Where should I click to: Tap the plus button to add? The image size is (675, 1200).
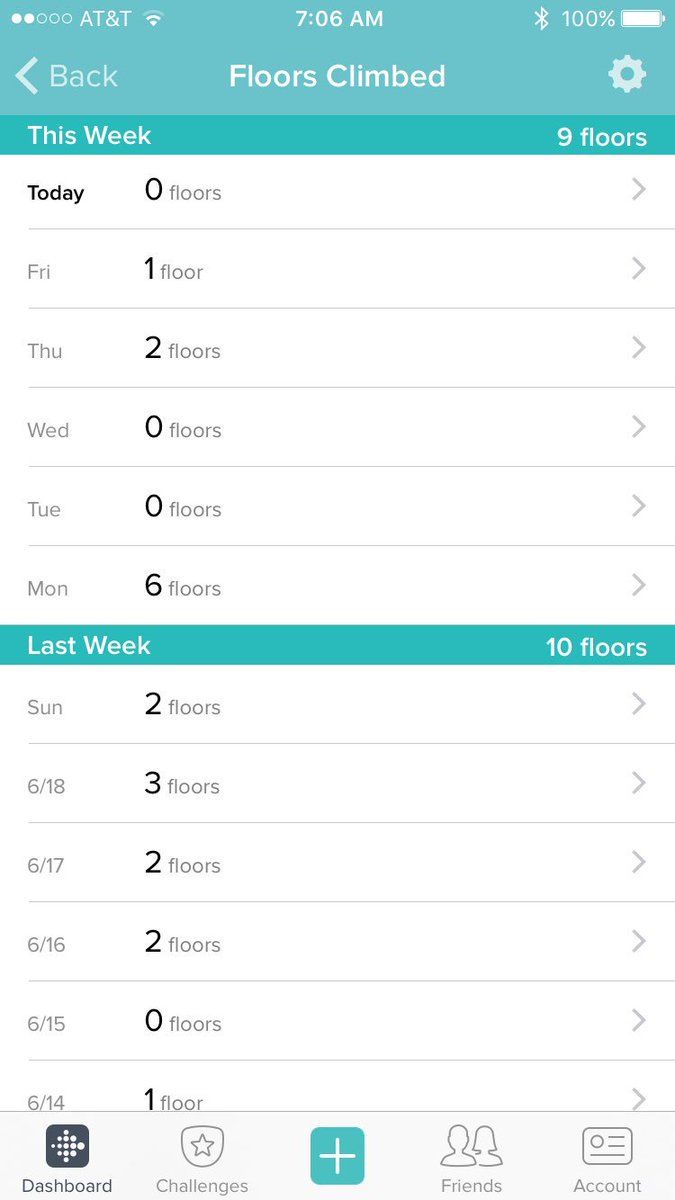click(337, 1156)
